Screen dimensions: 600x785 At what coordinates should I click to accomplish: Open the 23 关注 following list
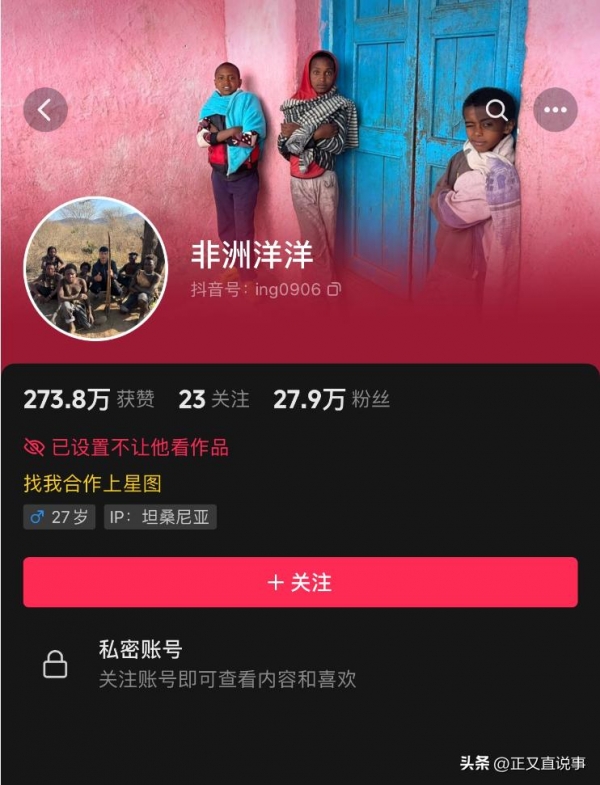214,400
